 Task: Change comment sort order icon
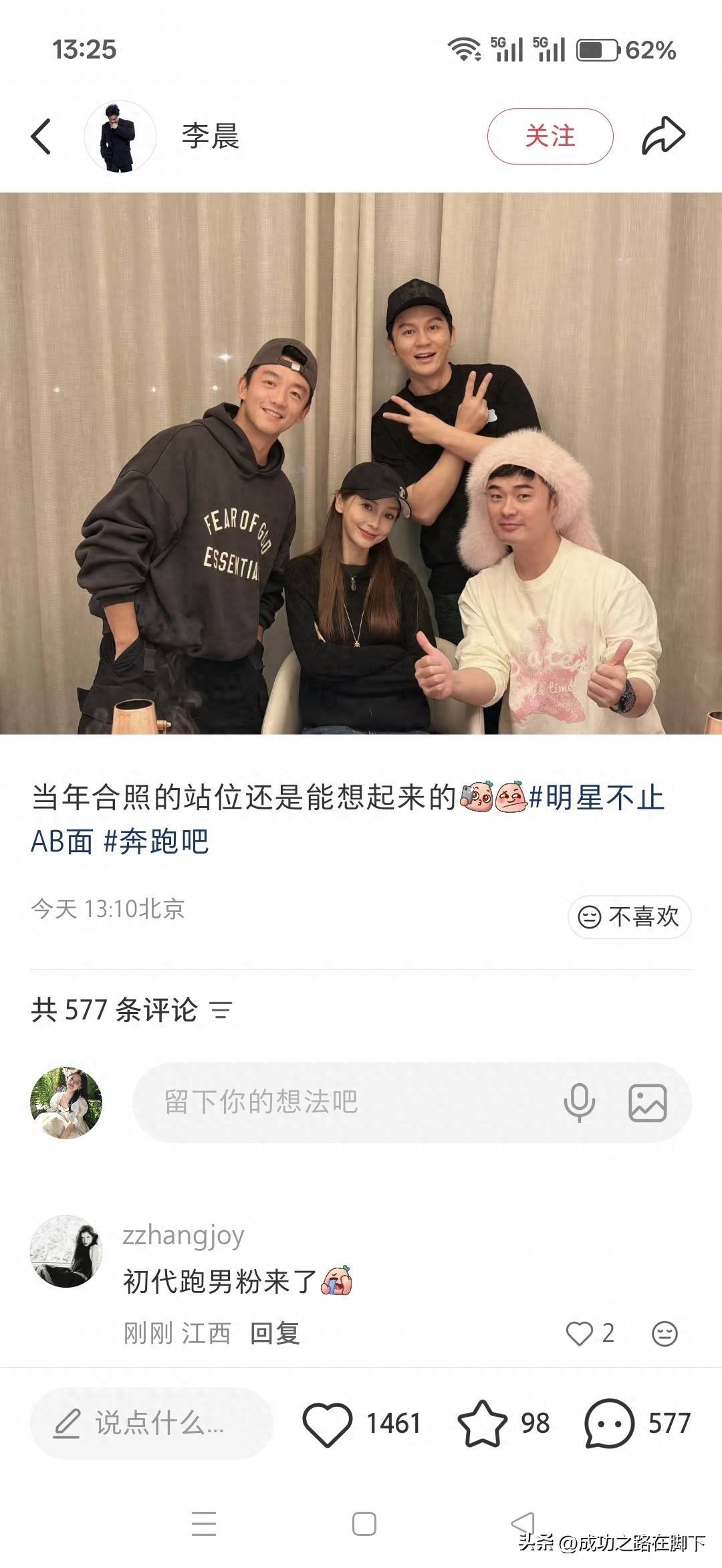point(221,1010)
